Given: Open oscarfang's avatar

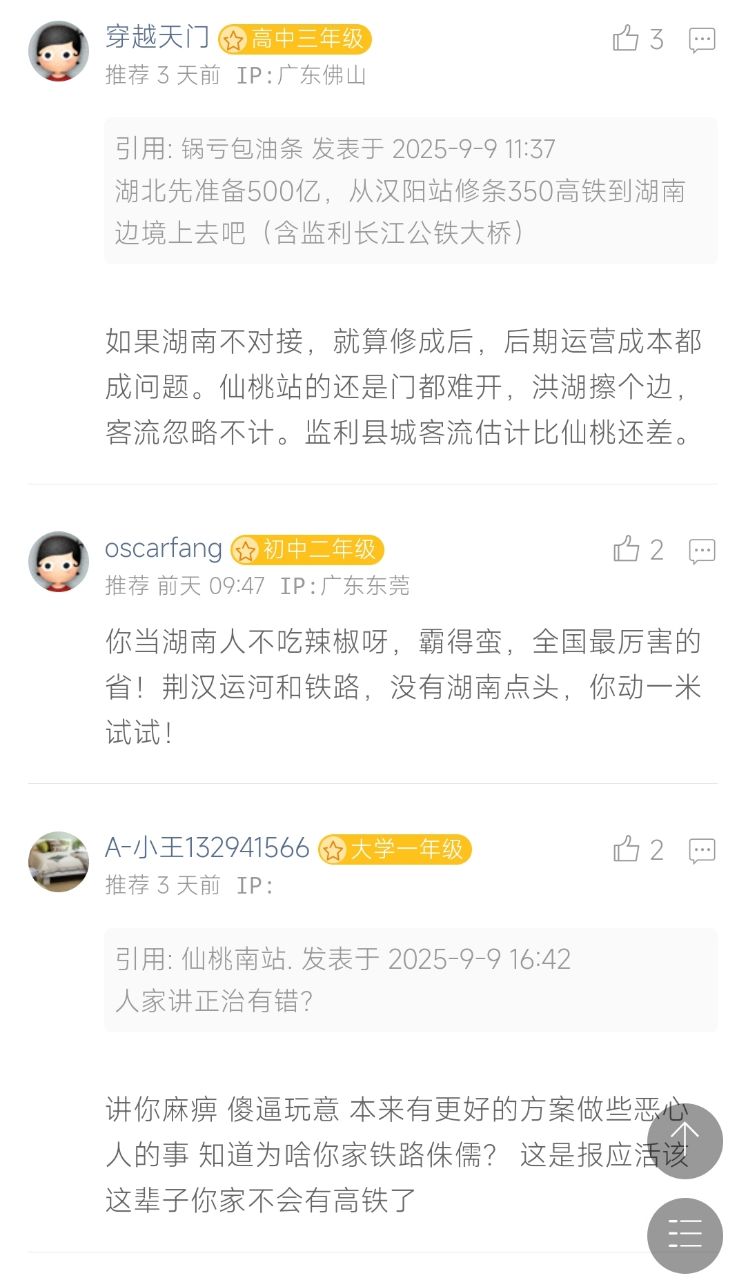Looking at the screenshot, I should pos(58,561).
